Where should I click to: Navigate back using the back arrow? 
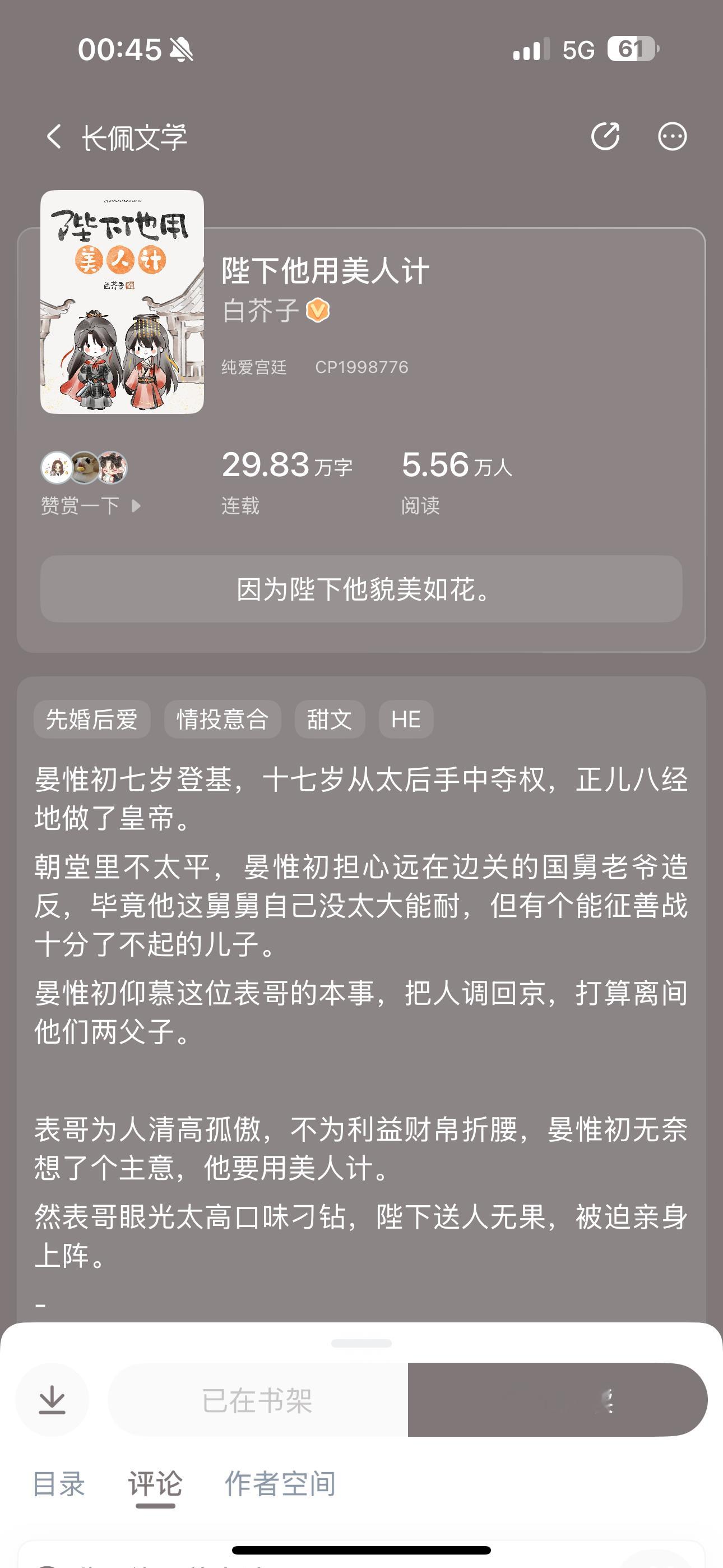(54, 137)
